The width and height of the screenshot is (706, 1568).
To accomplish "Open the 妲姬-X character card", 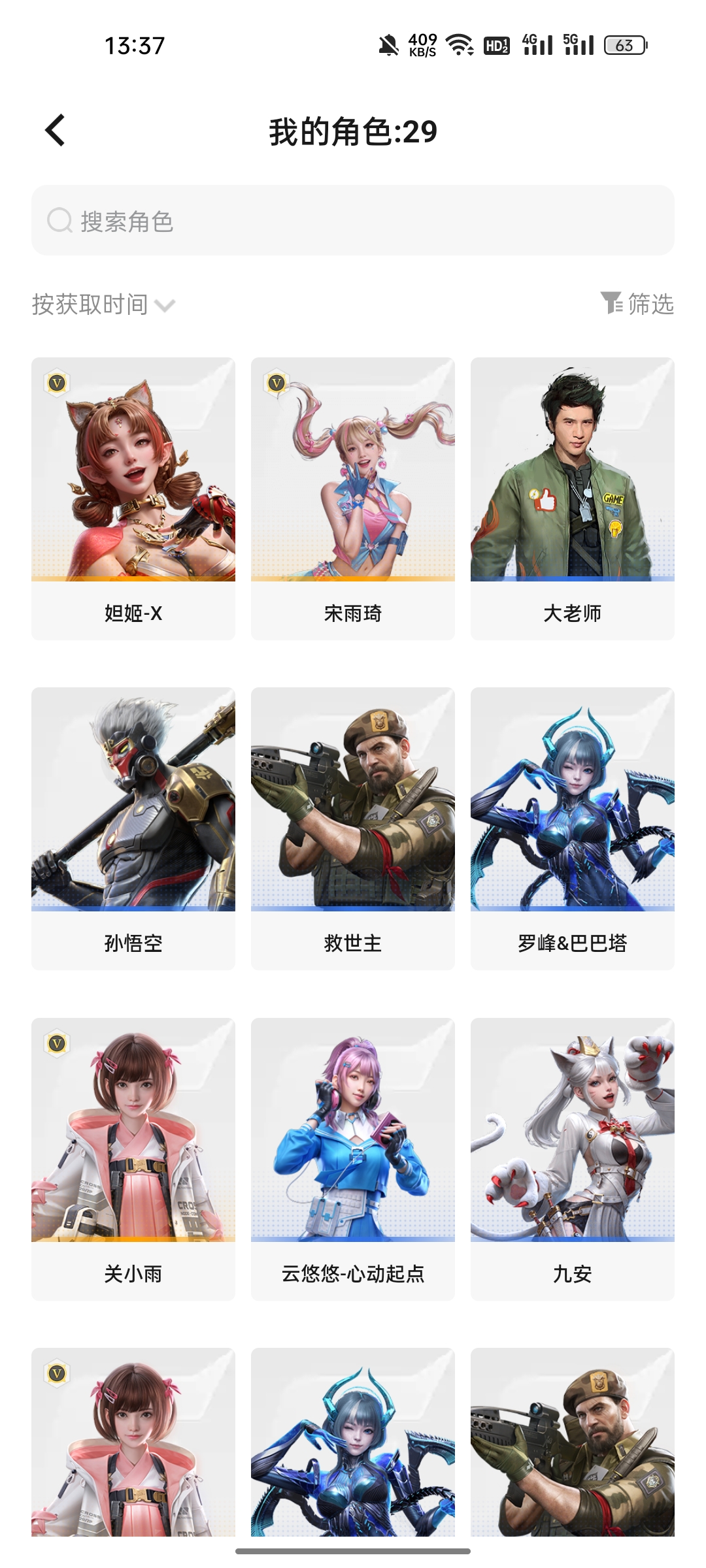I will click(133, 498).
